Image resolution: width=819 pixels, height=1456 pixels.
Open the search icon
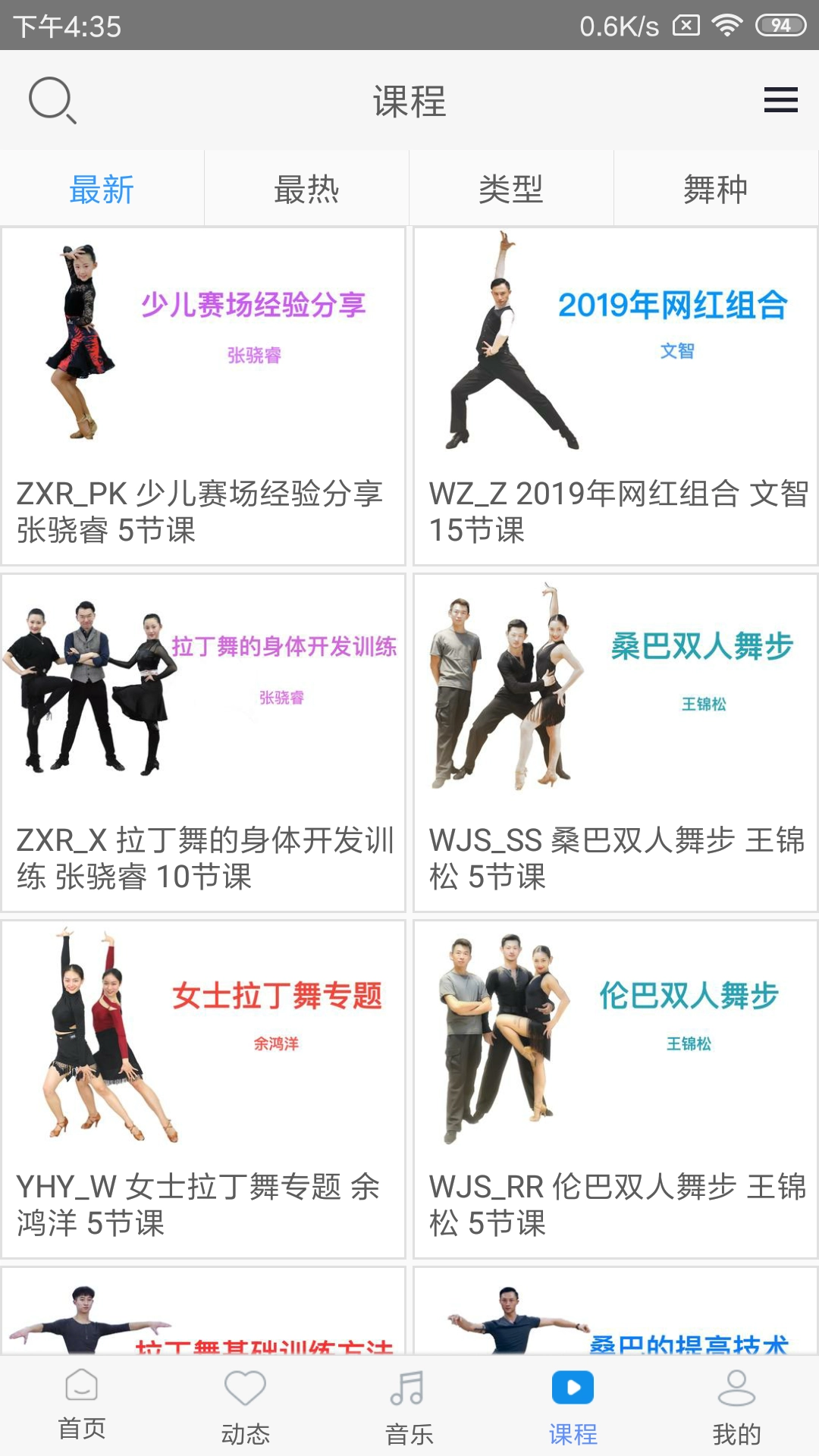point(52,100)
